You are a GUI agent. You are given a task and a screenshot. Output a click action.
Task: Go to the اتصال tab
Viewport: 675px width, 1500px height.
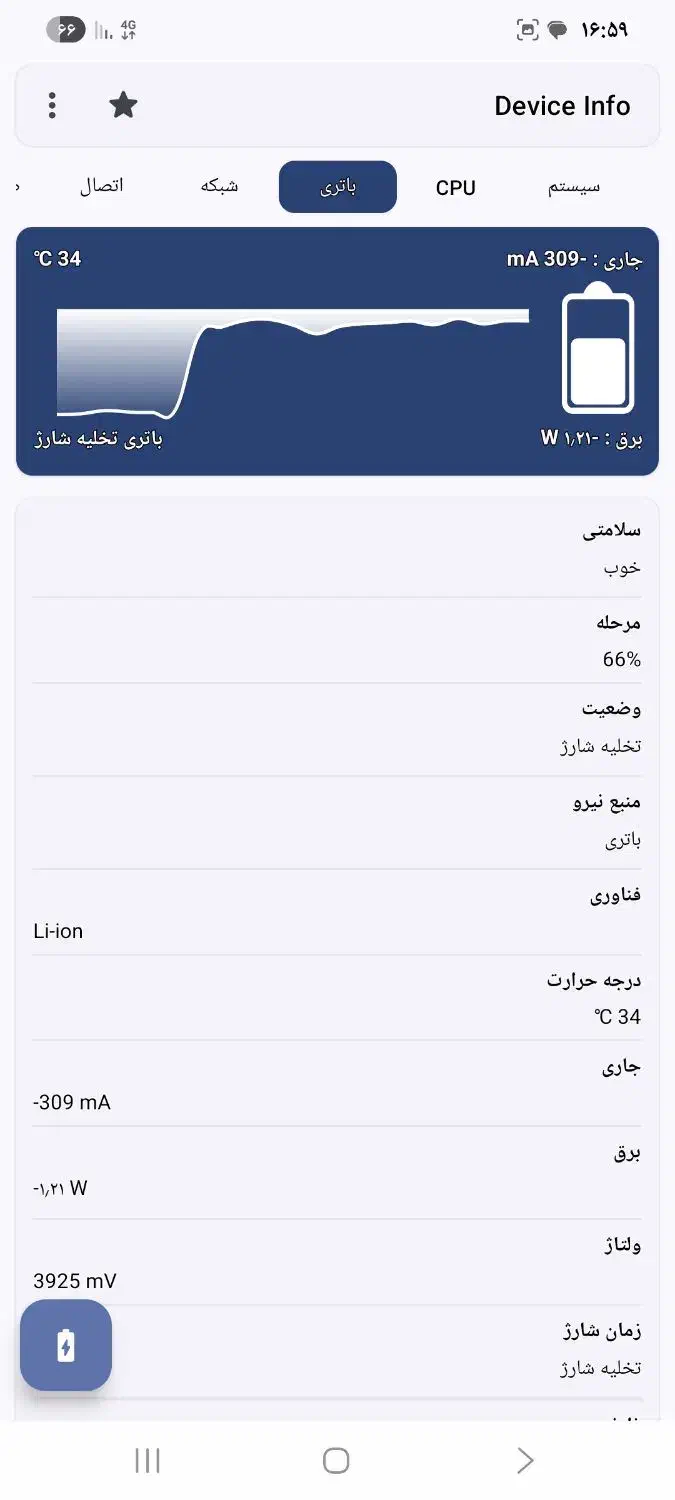pos(102,187)
